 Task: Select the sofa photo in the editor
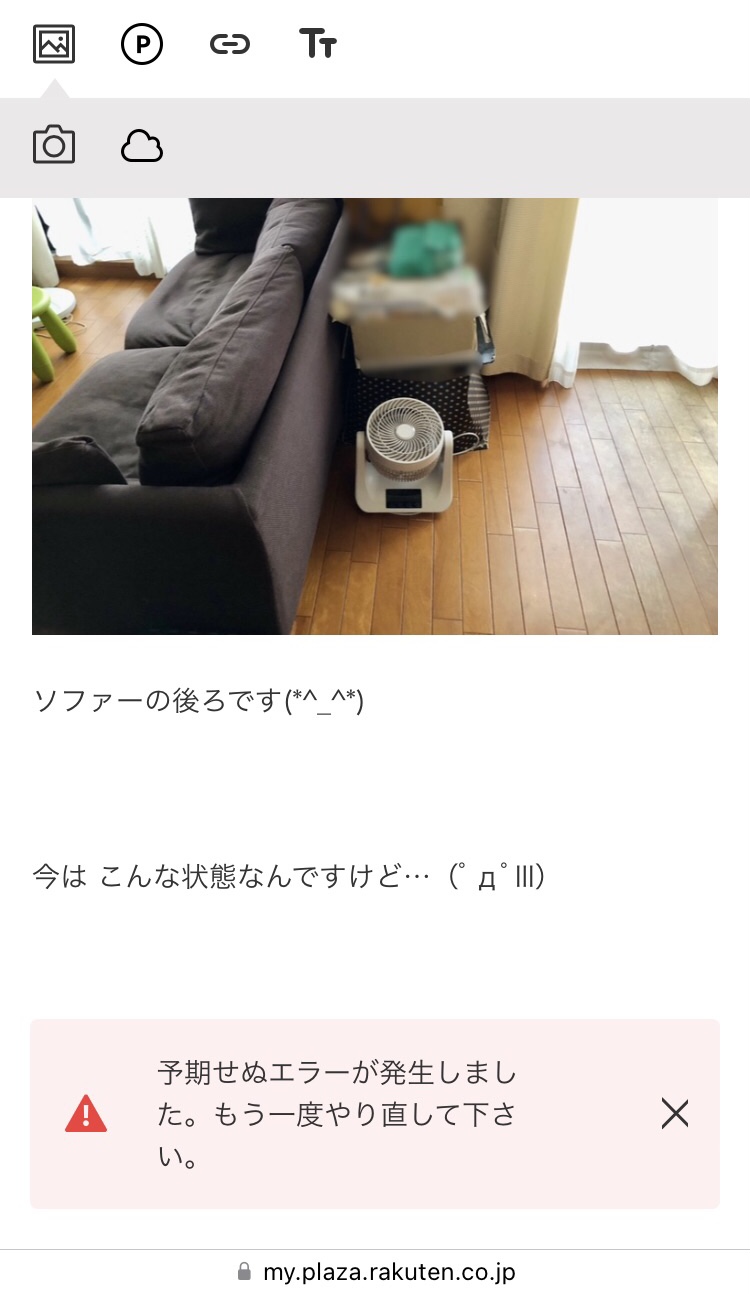click(375, 416)
